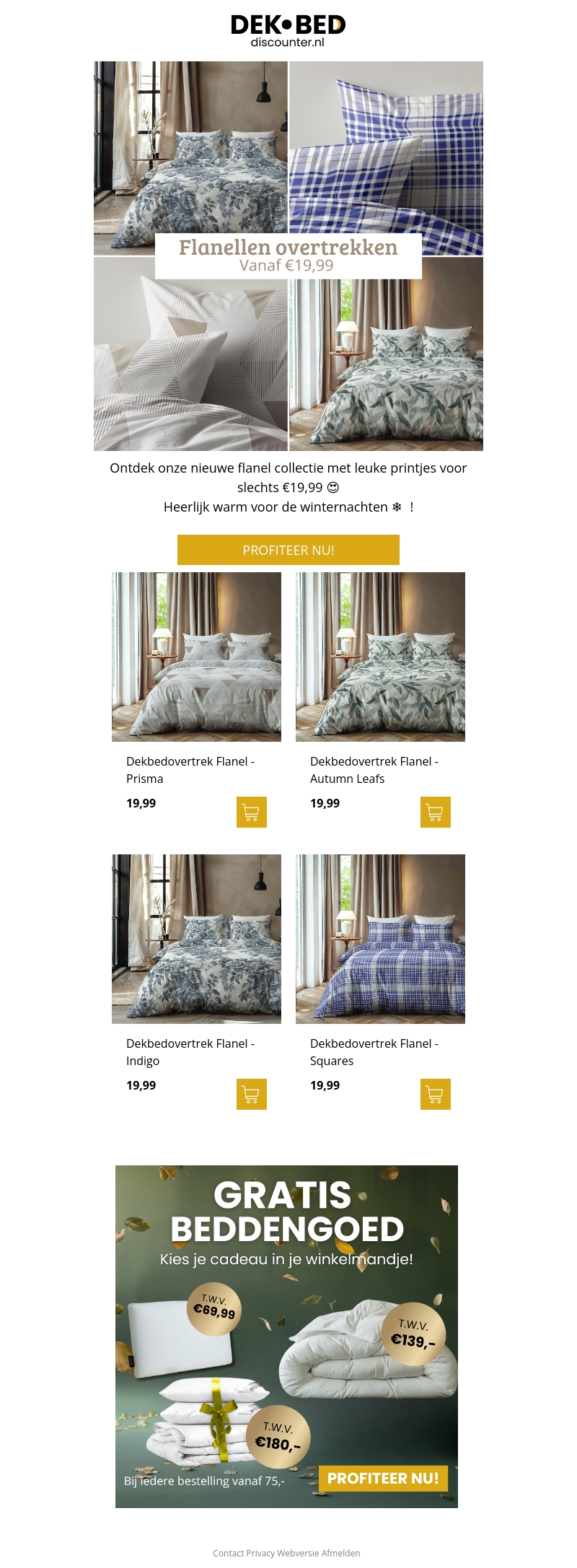Add Dekbedovertrek Flanel Squares to cart
Screen dimensions: 577x1568
[435, 1095]
